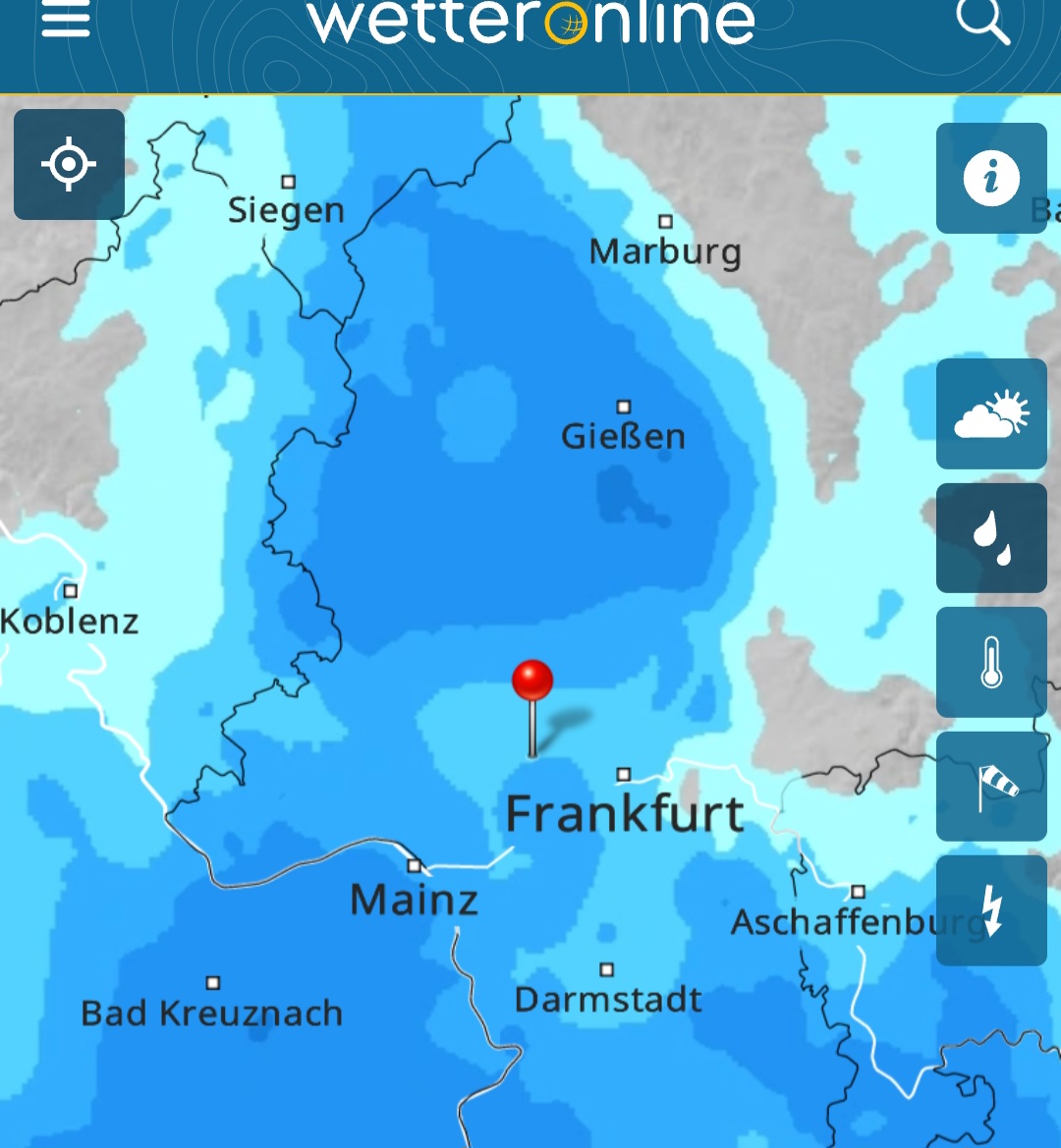This screenshot has width=1061, height=1148.
Task: Switch to the wind sock layer
Action: (990, 787)
